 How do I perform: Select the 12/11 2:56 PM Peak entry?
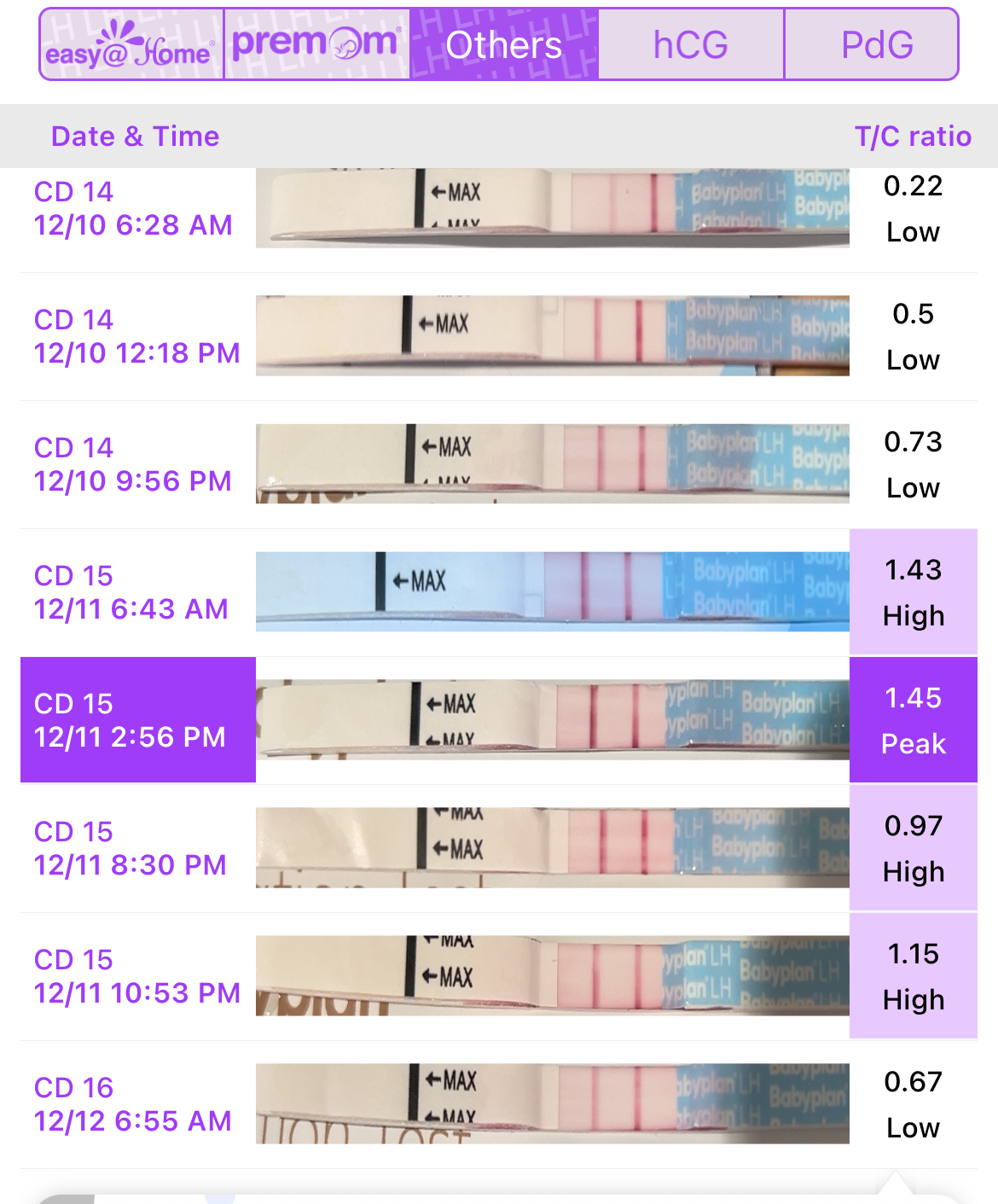tap(499, 720)
